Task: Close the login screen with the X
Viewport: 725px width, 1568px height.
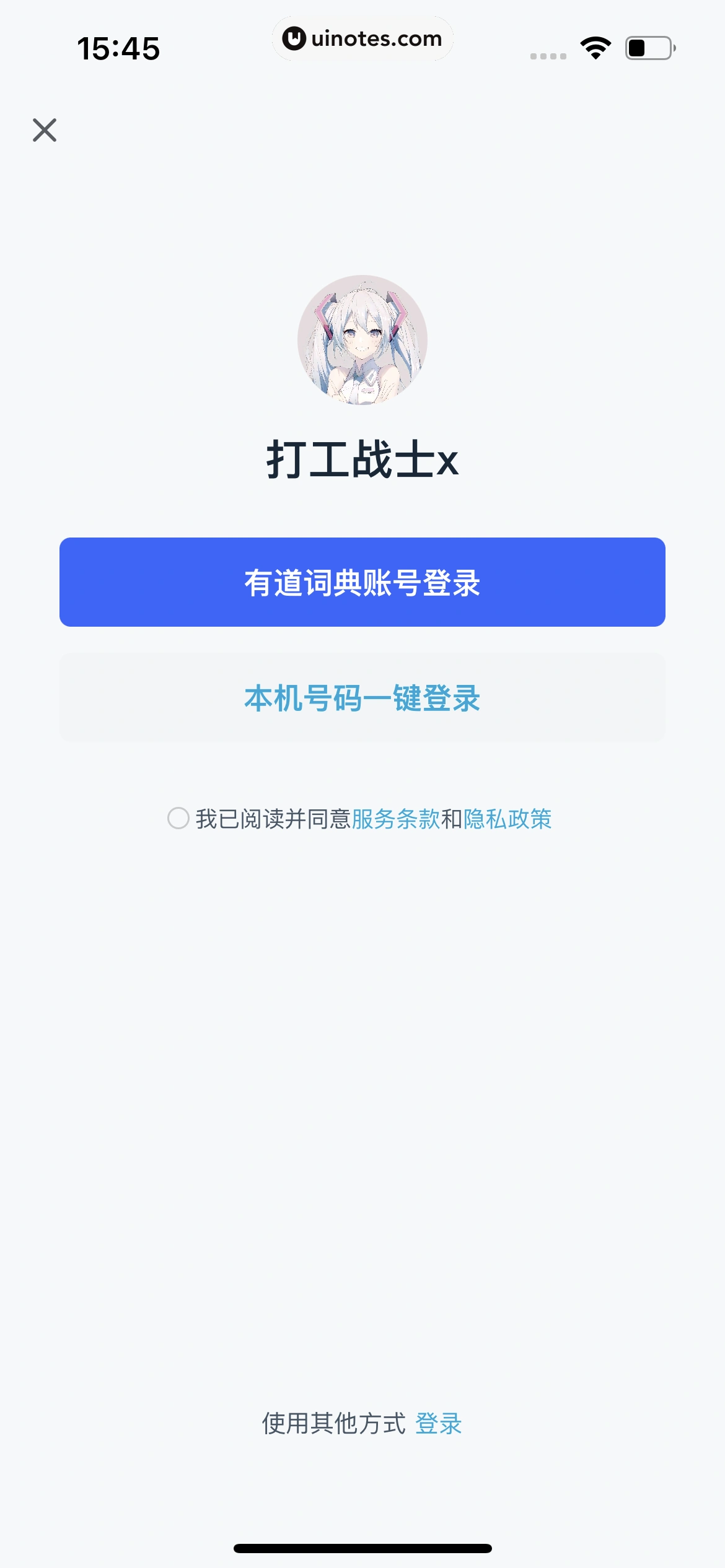Action: click(44, 131)
